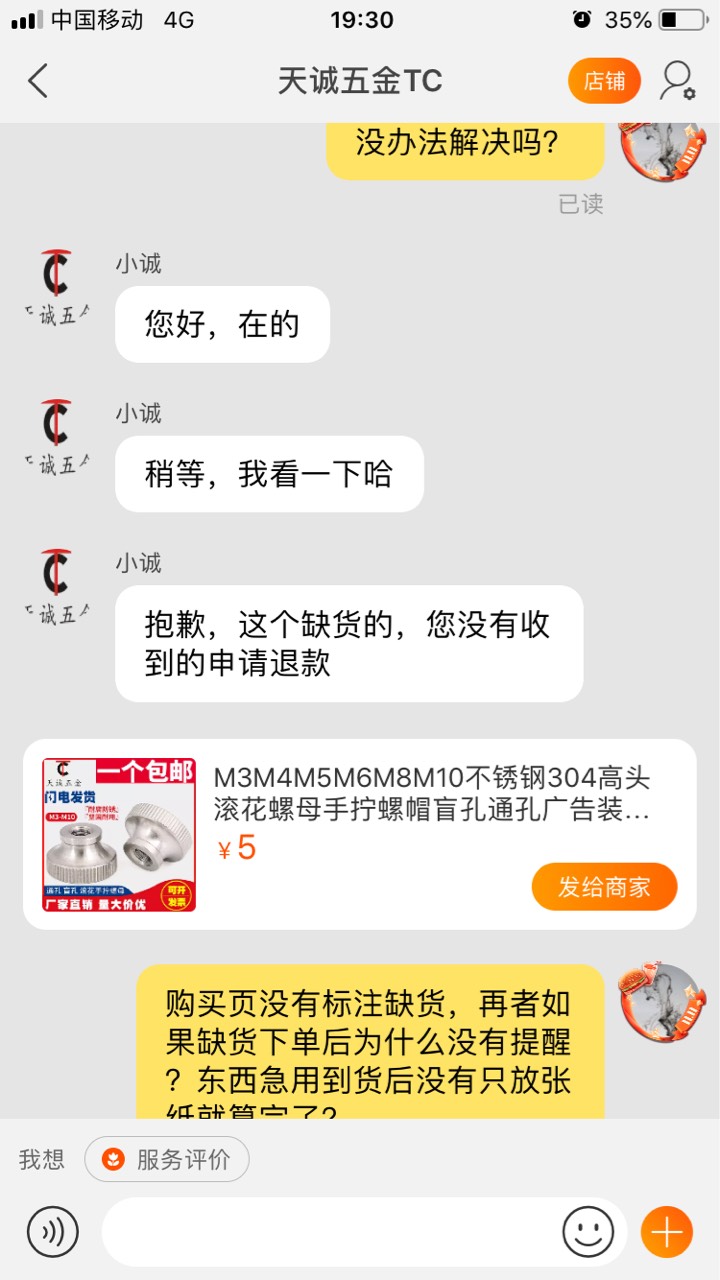Open the contact settings icon
This screenshot has width=720, height=1280.
(x=677, y=81)
